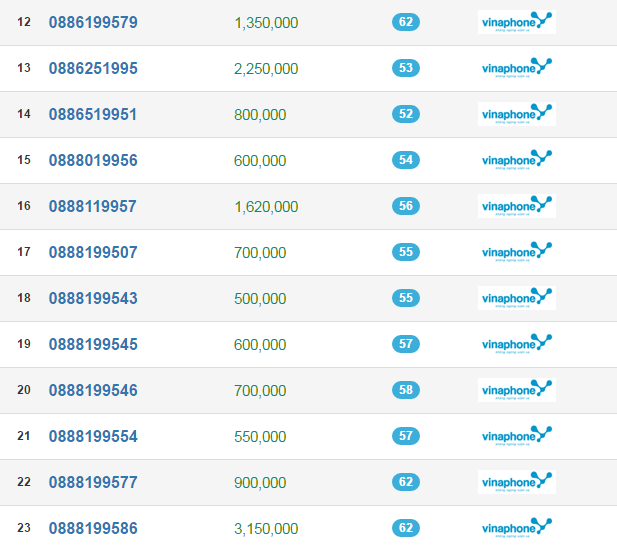Open phone number 0888199545

coord(93,344)
